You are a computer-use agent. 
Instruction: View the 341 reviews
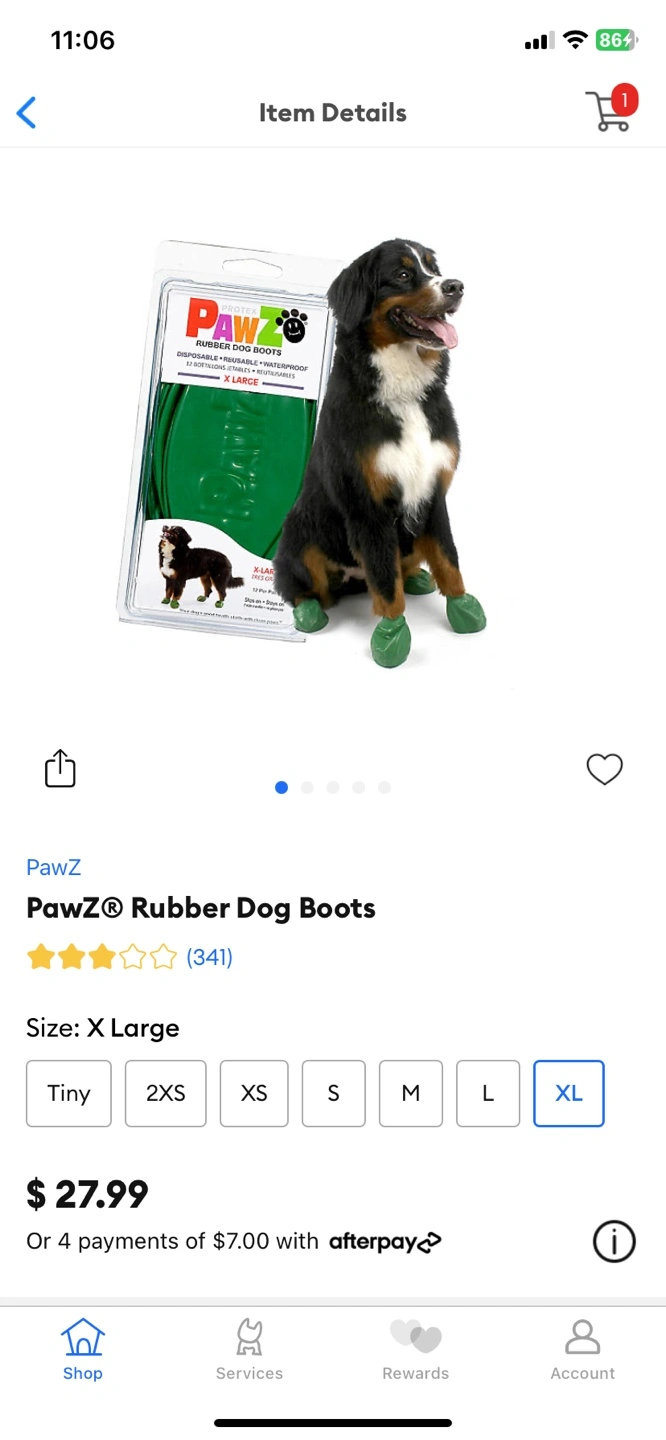click(209, 957)
